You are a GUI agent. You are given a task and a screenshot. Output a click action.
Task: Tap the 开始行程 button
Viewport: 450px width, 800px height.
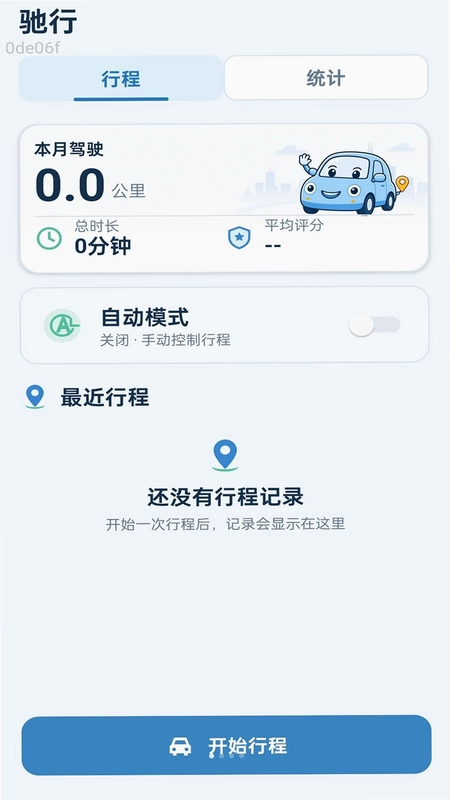tap(227, 745)
